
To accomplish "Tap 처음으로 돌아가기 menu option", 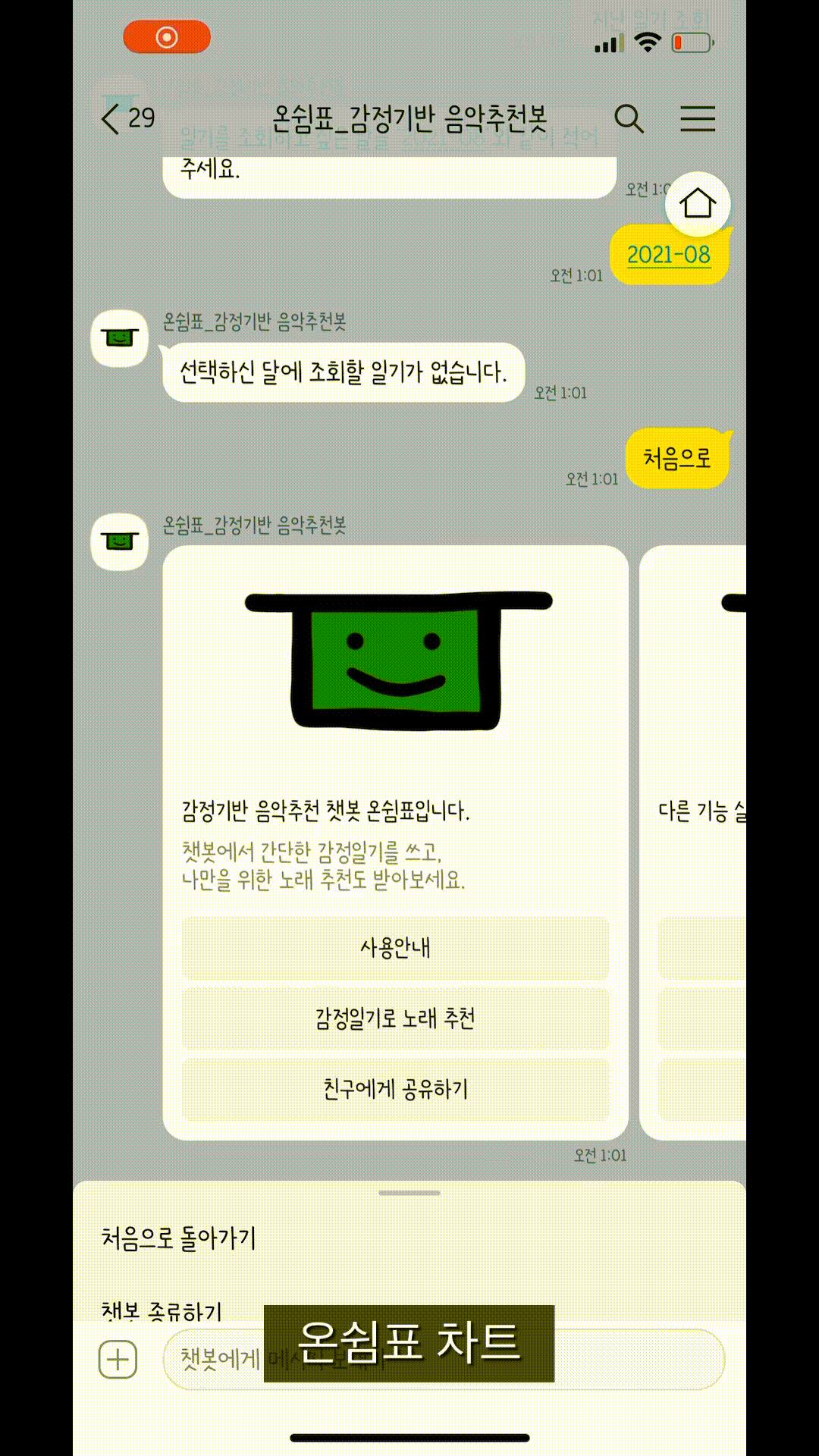I will click(x=179, y=1238).
